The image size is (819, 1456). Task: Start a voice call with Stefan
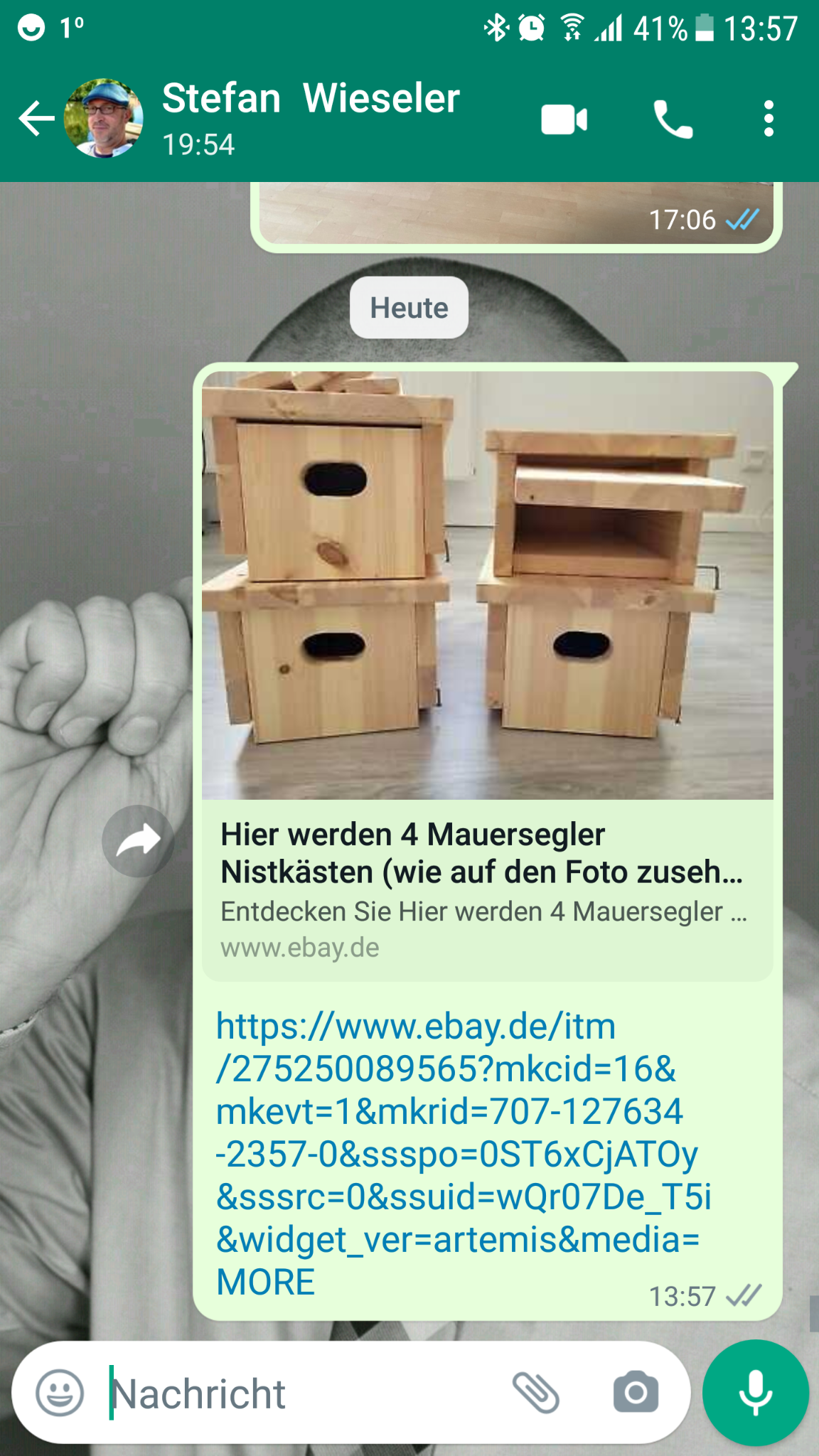pos(673,119)
